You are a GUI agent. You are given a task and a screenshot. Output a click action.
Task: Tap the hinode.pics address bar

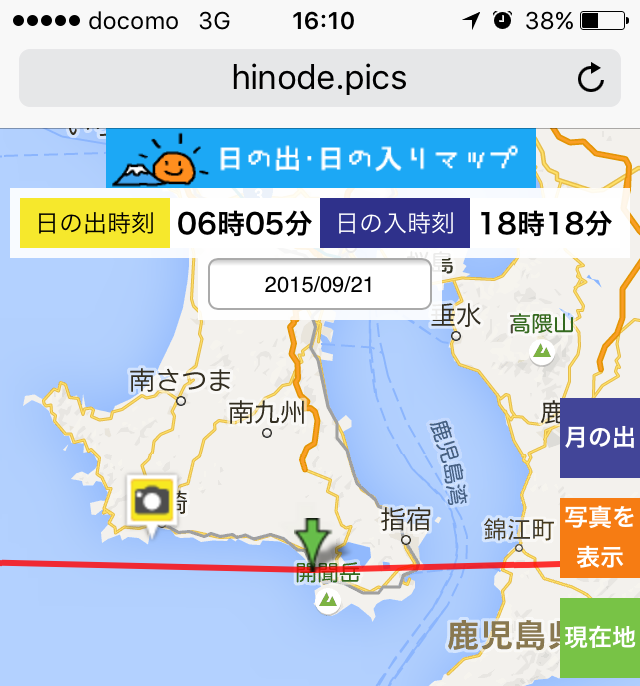319,78
